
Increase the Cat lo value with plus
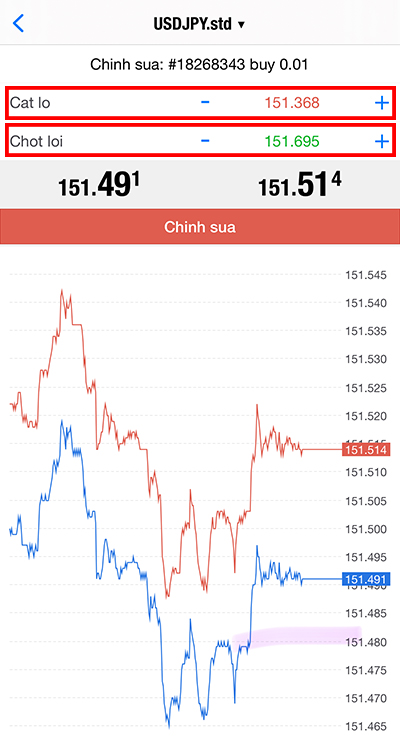(x=381, y=102)
